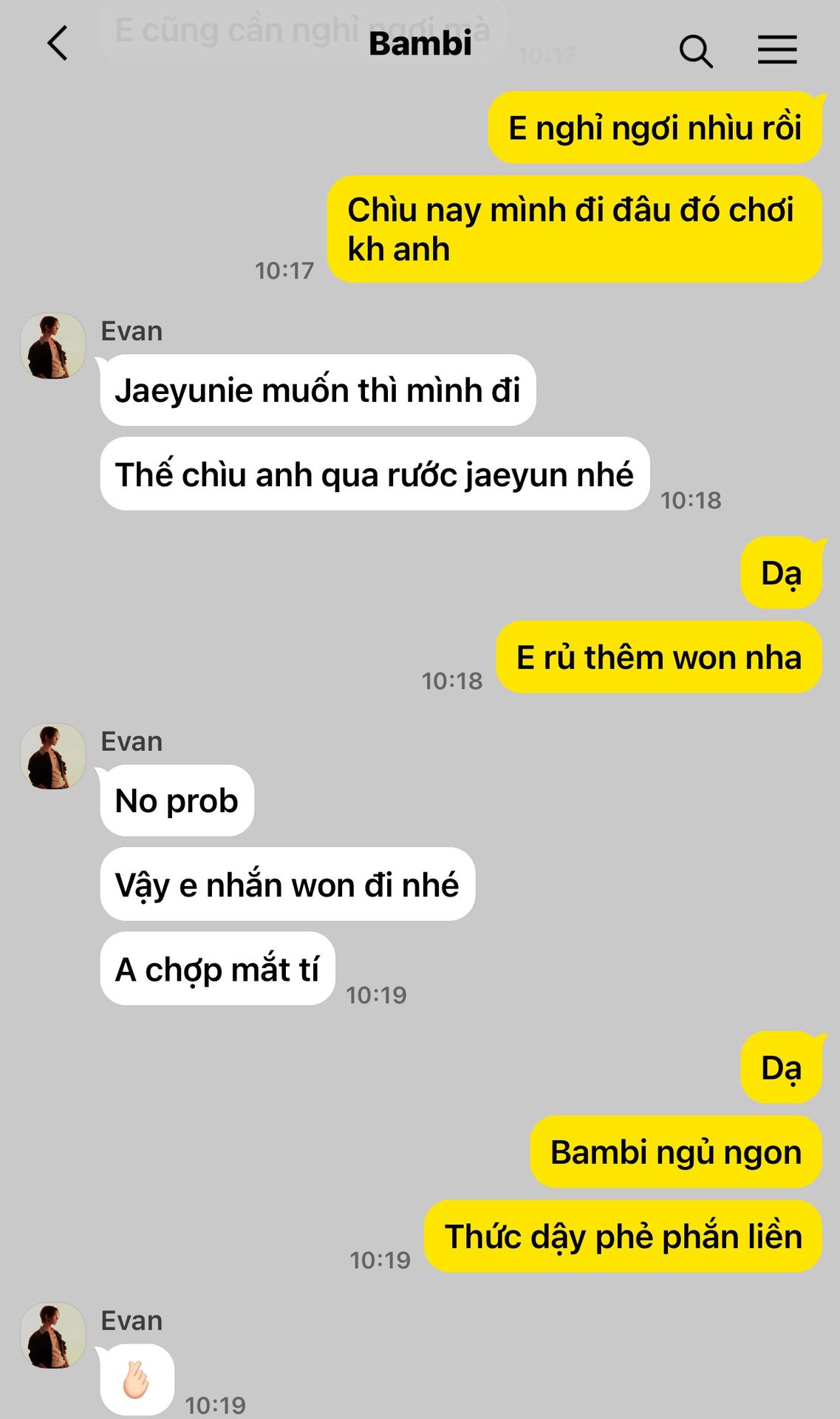The height and width of the screenshot is (1419, 840).
Task: Open the chat room menu
Action: click(777, 50)
